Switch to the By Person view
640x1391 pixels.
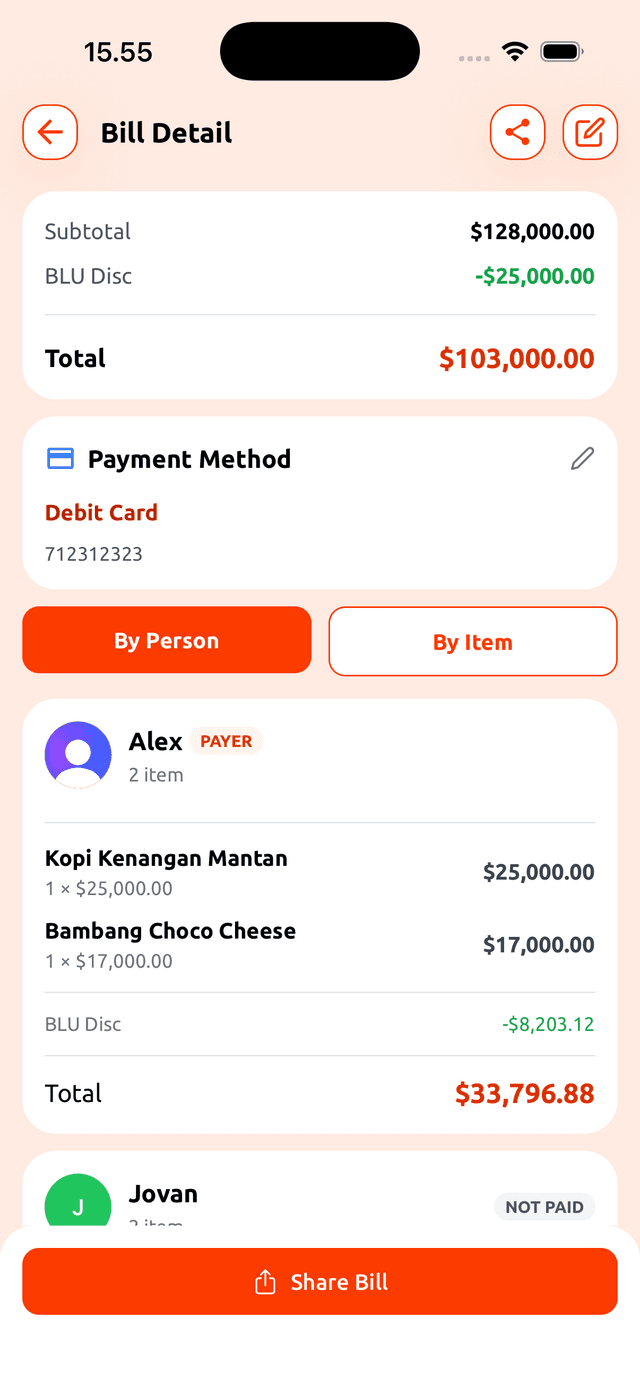coord(167,640)
